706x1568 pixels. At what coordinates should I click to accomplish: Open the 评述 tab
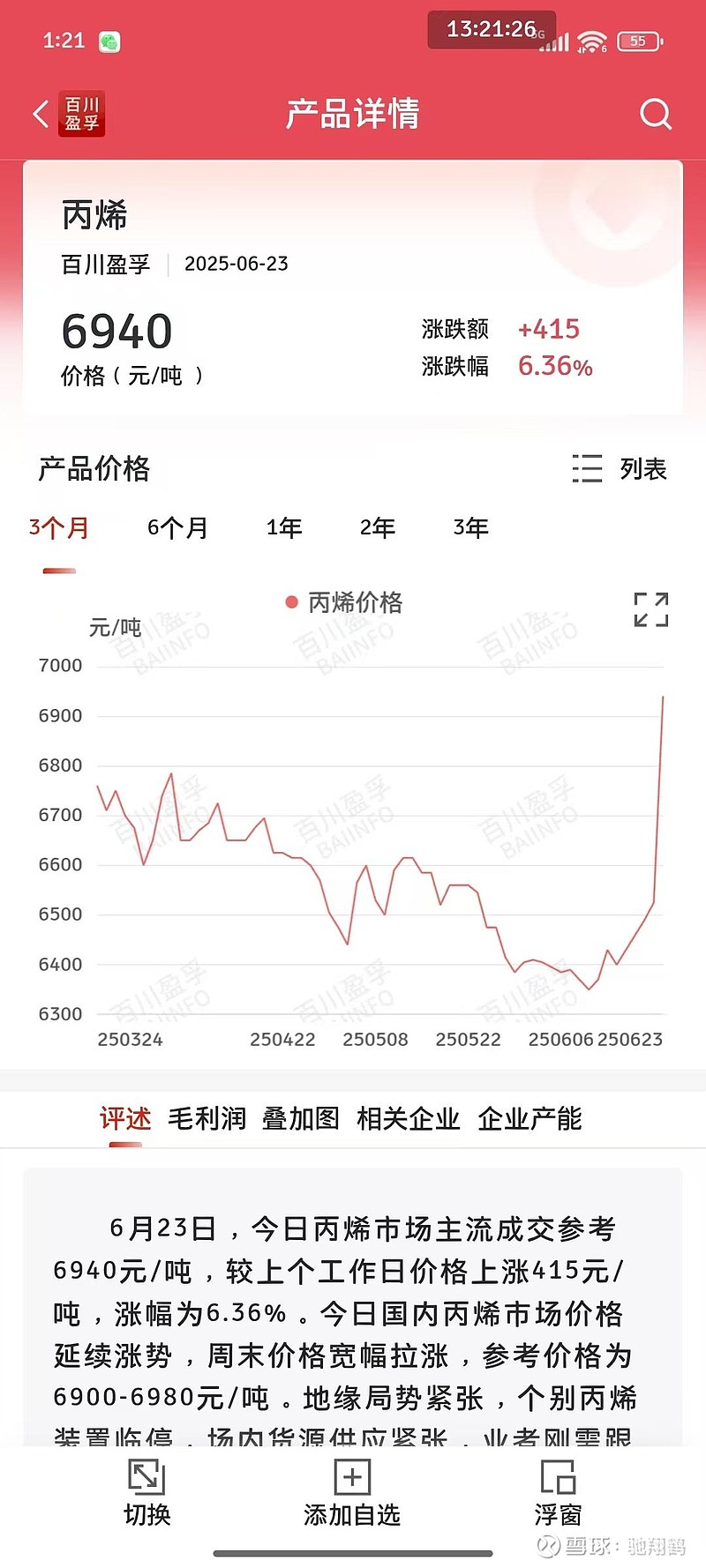click(x=125, y=1118)
